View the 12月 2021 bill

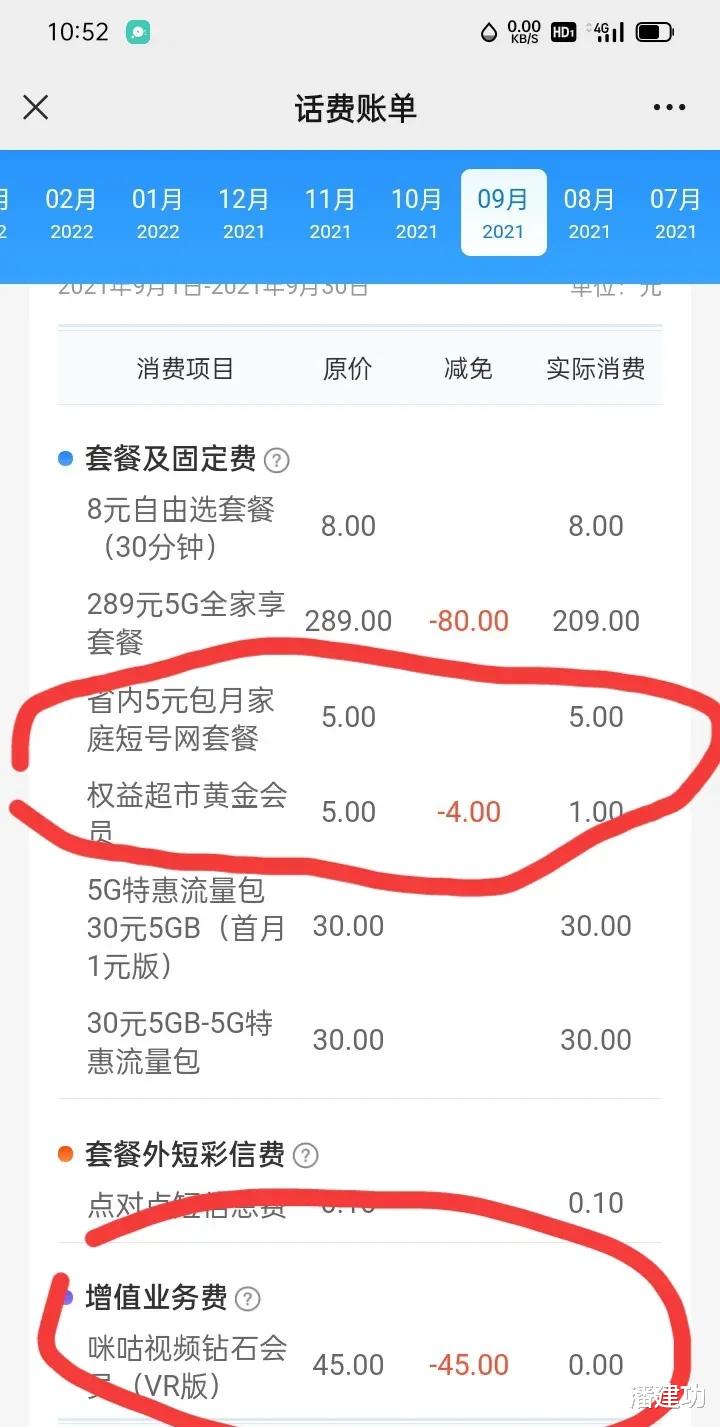[244, 211]
